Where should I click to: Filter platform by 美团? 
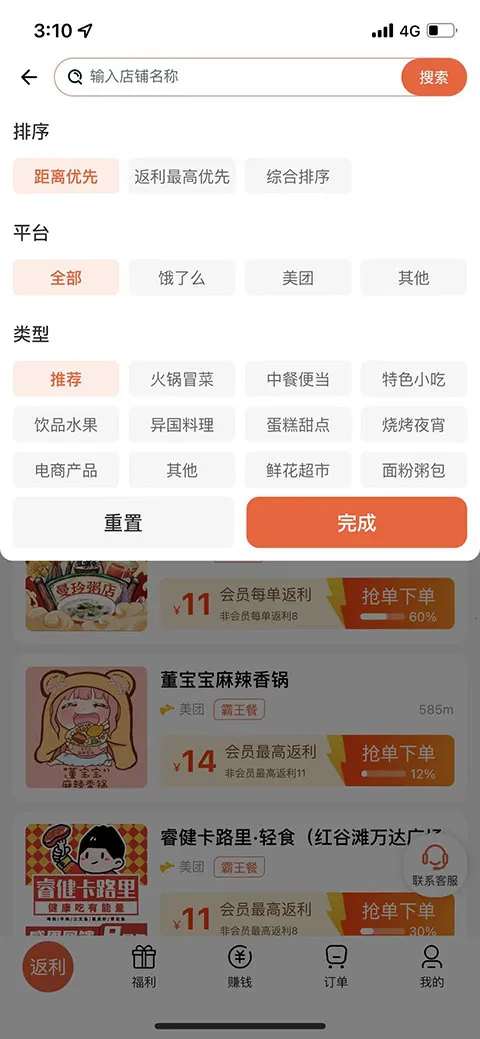pyautogui.click(x=298, y=278)
